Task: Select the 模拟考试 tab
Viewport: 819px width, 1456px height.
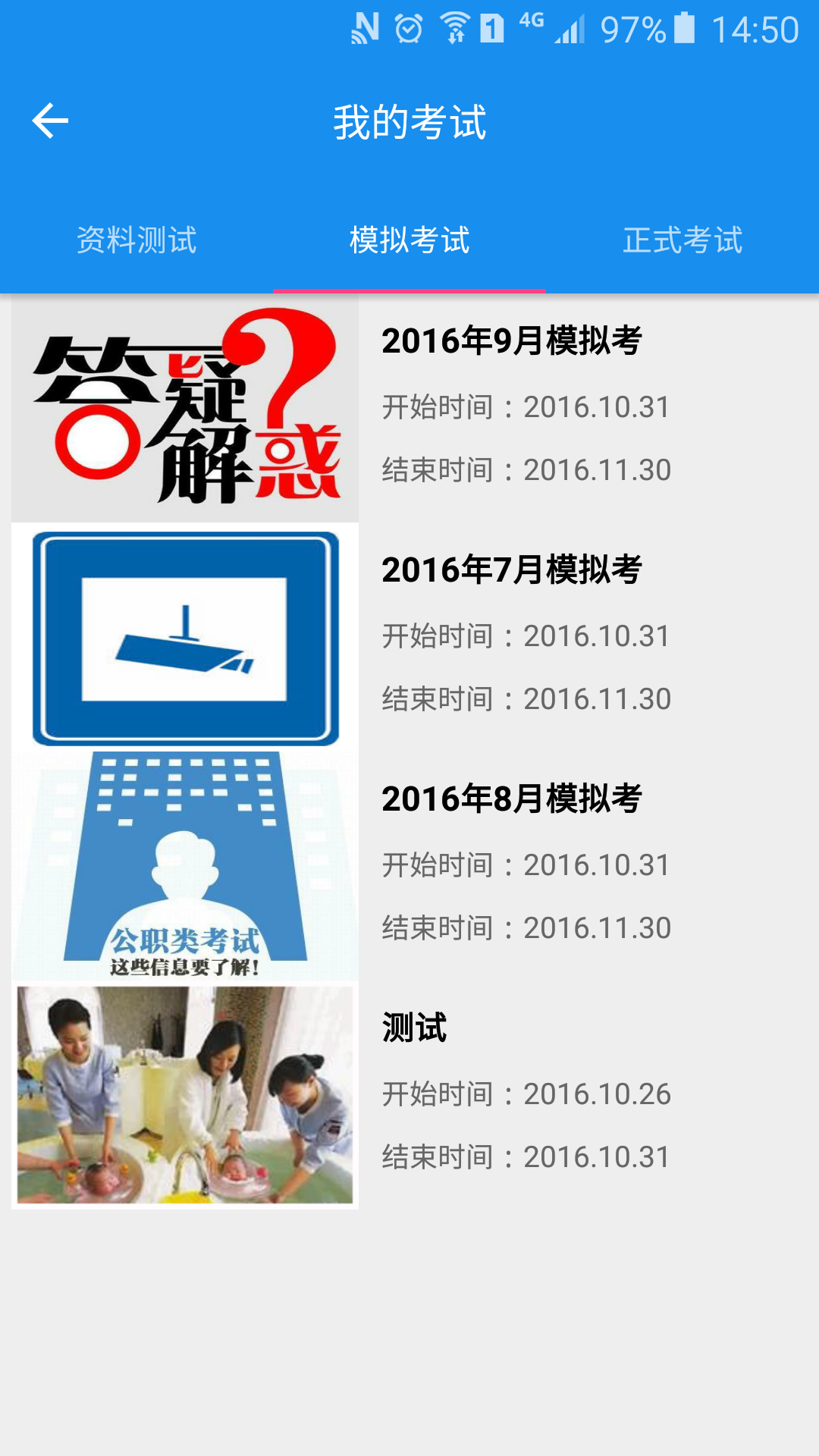Action: tap(409, 240)
